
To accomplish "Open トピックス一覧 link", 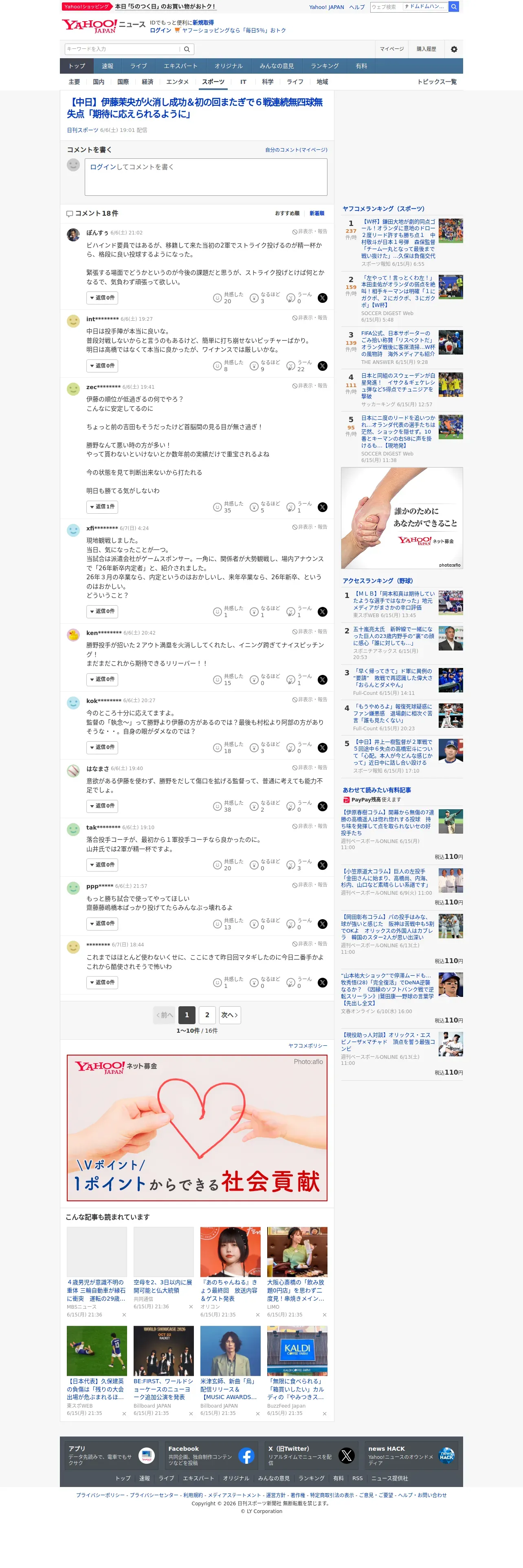I will (x=437, y=81).
